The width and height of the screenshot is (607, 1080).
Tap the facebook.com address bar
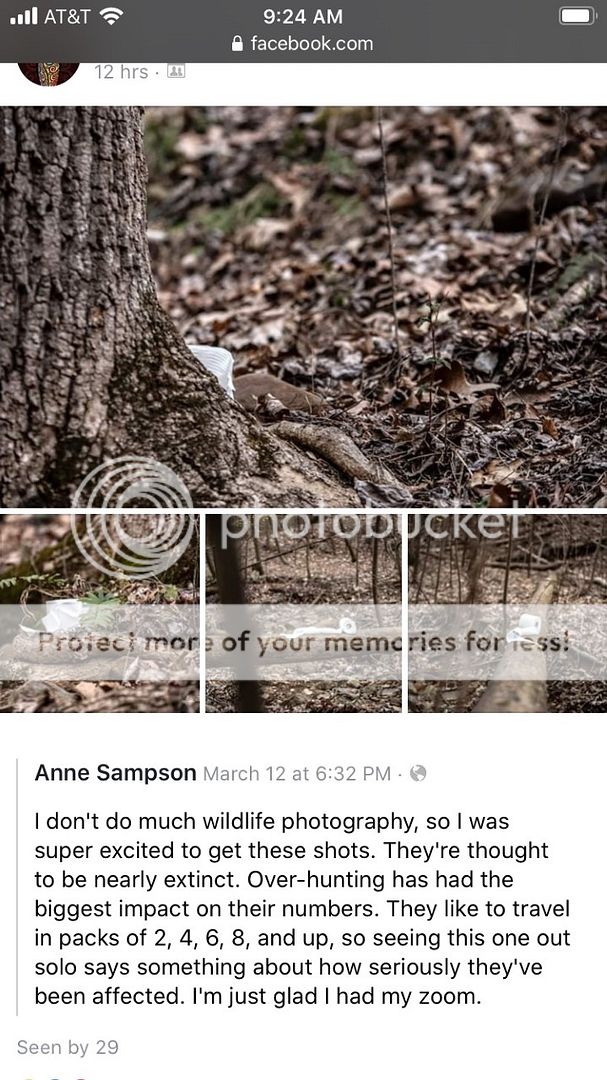(x=302, y=43)
